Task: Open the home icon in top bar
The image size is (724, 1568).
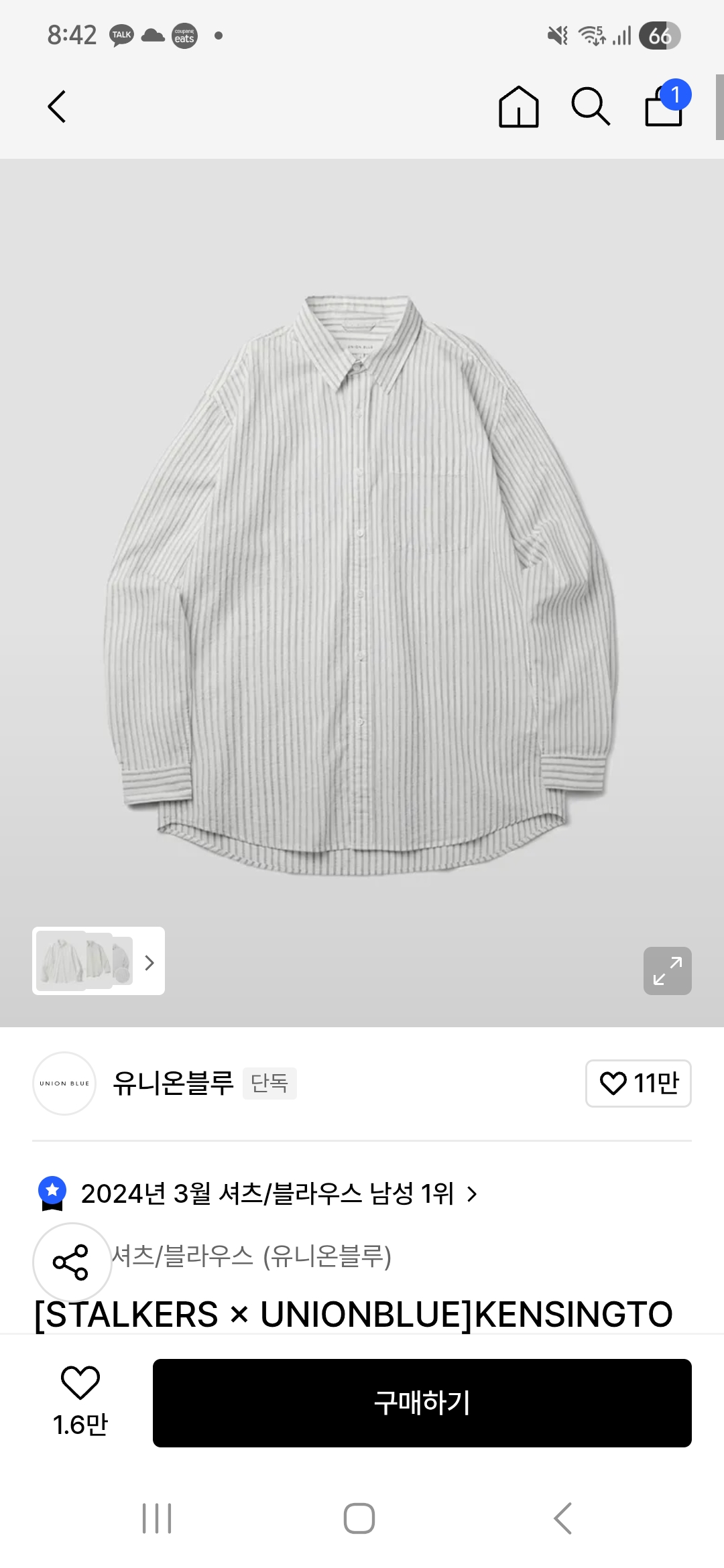Action: point(518,107)
